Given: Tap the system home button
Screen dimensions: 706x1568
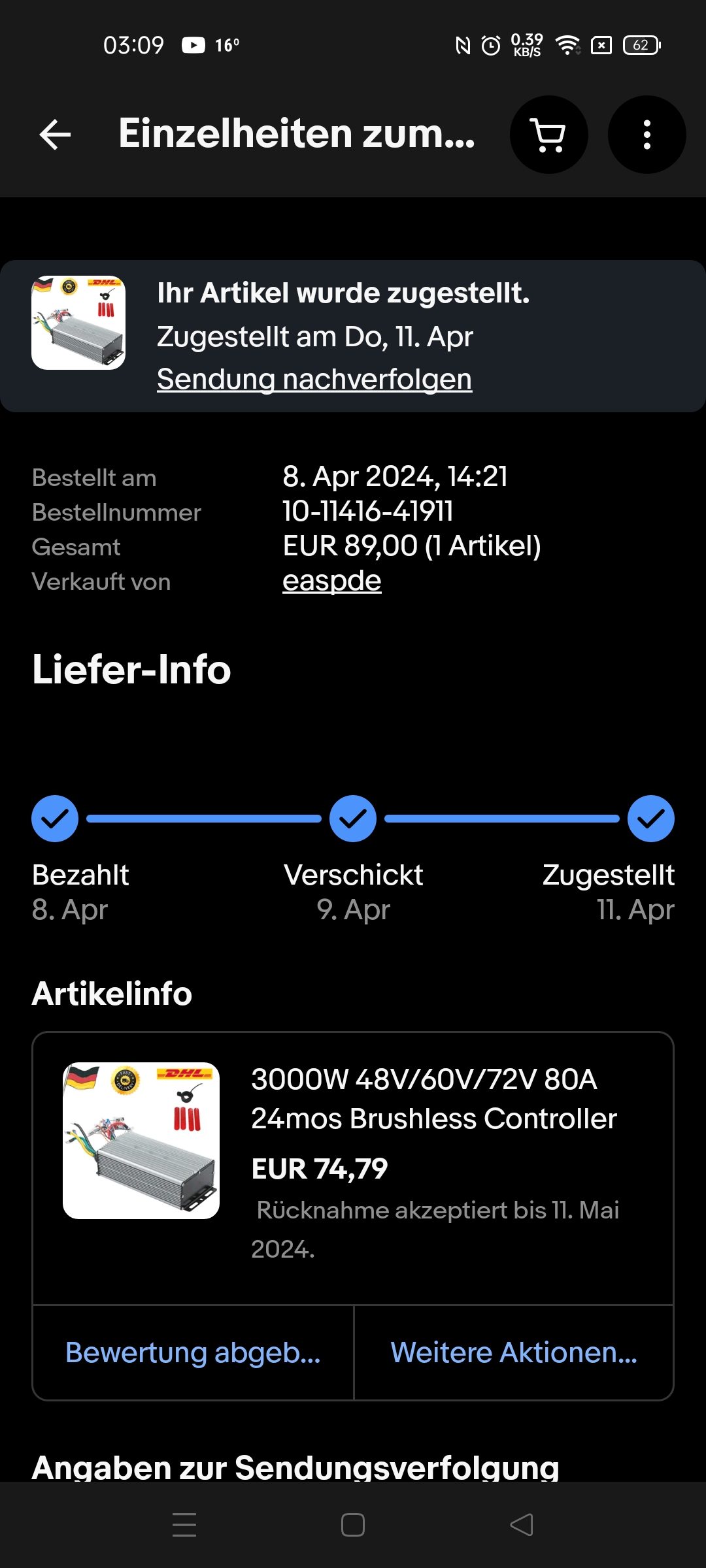Looking at the screenshot, I should pyautogui.click(x=353, y=1525).
